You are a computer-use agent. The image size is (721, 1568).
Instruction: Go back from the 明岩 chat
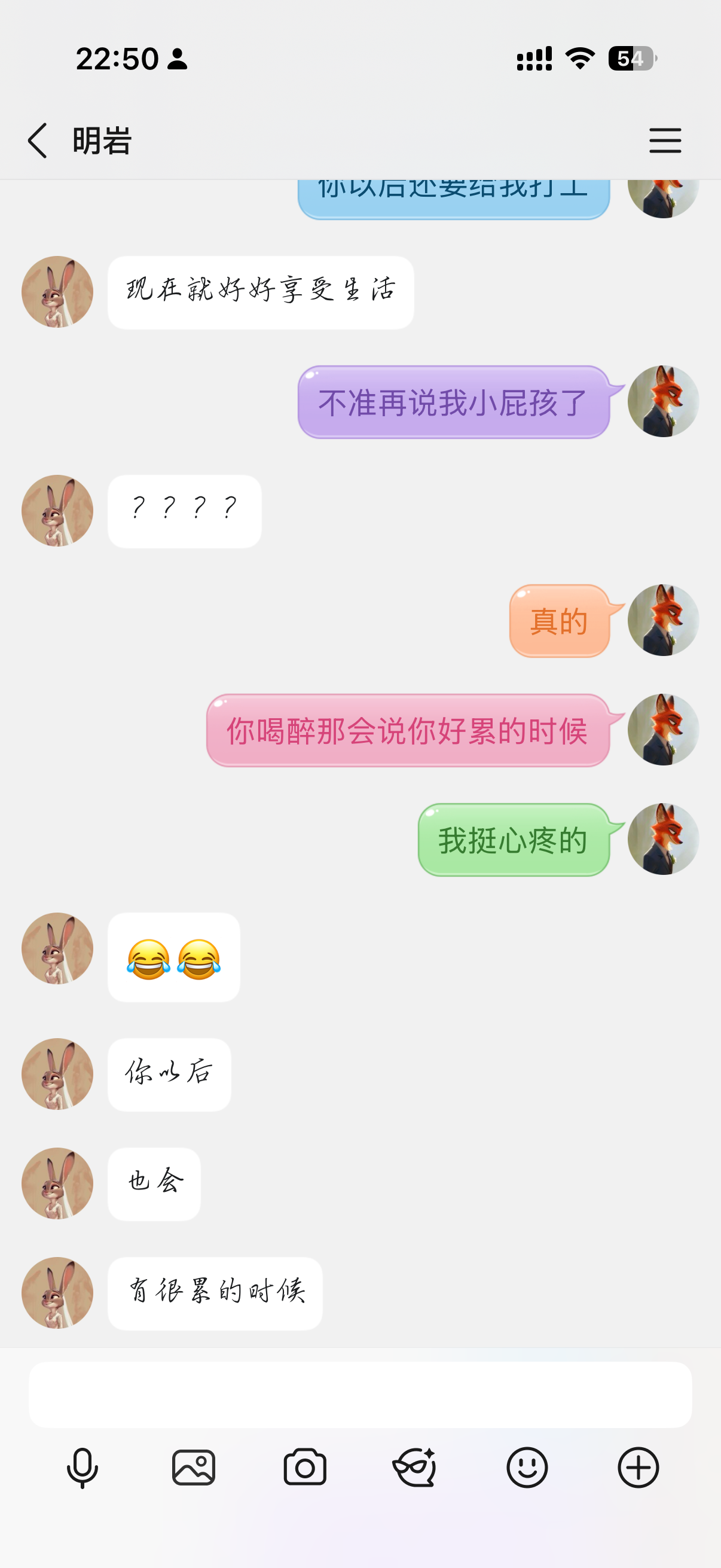coord(38,141)
